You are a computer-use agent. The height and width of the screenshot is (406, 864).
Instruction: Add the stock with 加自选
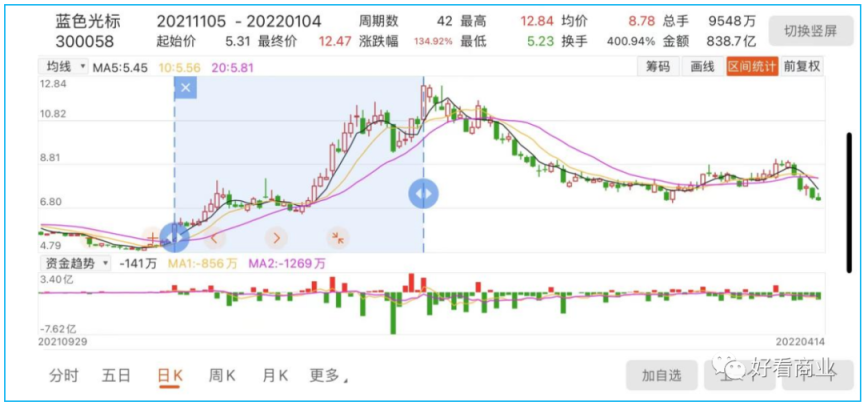click(x=661, y=375)
